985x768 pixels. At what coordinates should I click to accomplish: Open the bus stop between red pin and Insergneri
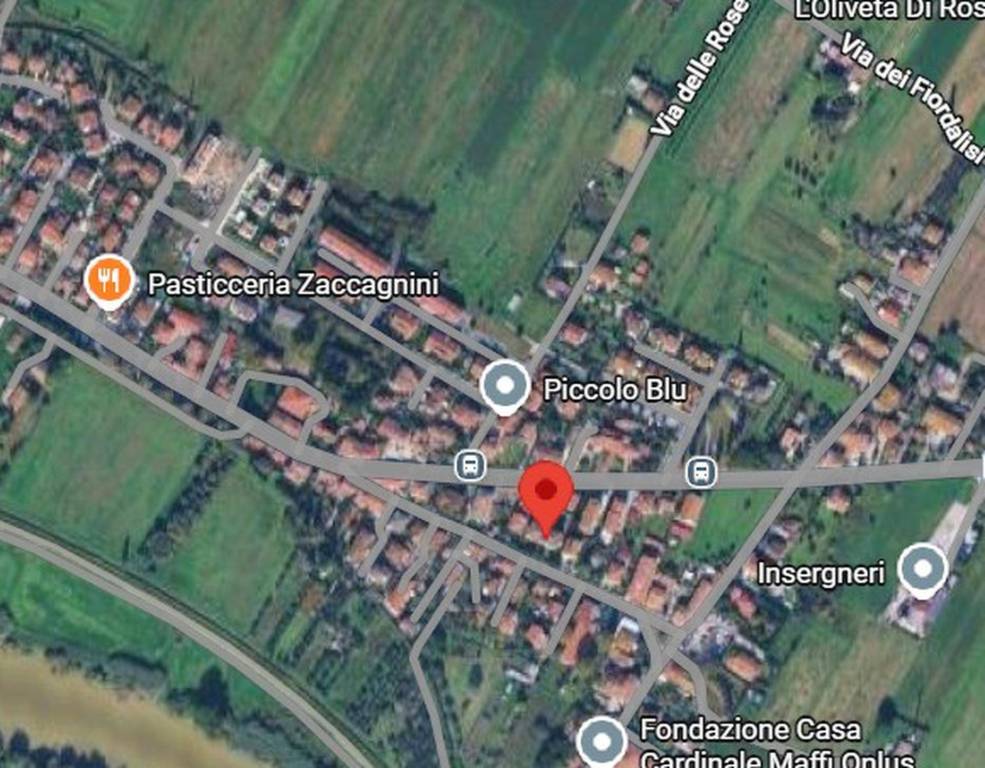tap(702, 471)
